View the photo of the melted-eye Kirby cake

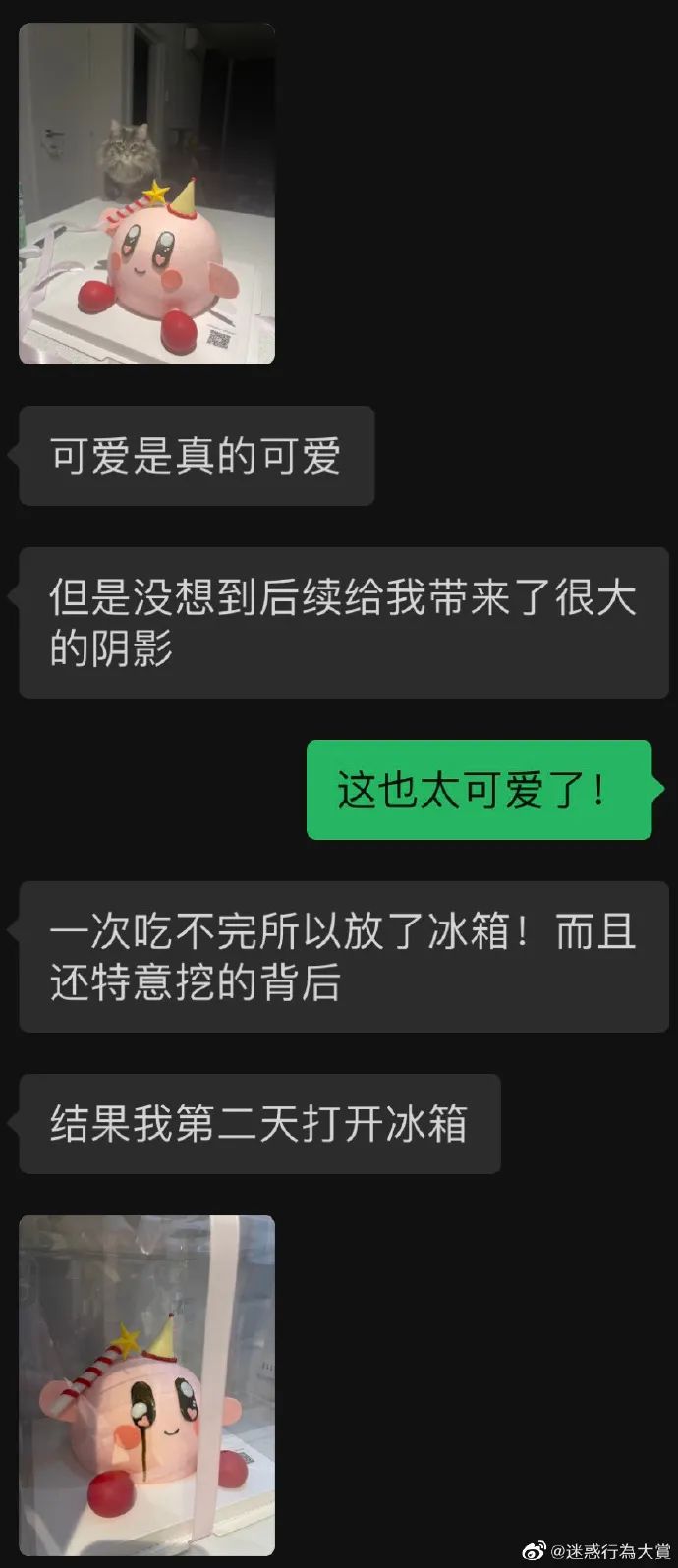tap(146, 1384)
